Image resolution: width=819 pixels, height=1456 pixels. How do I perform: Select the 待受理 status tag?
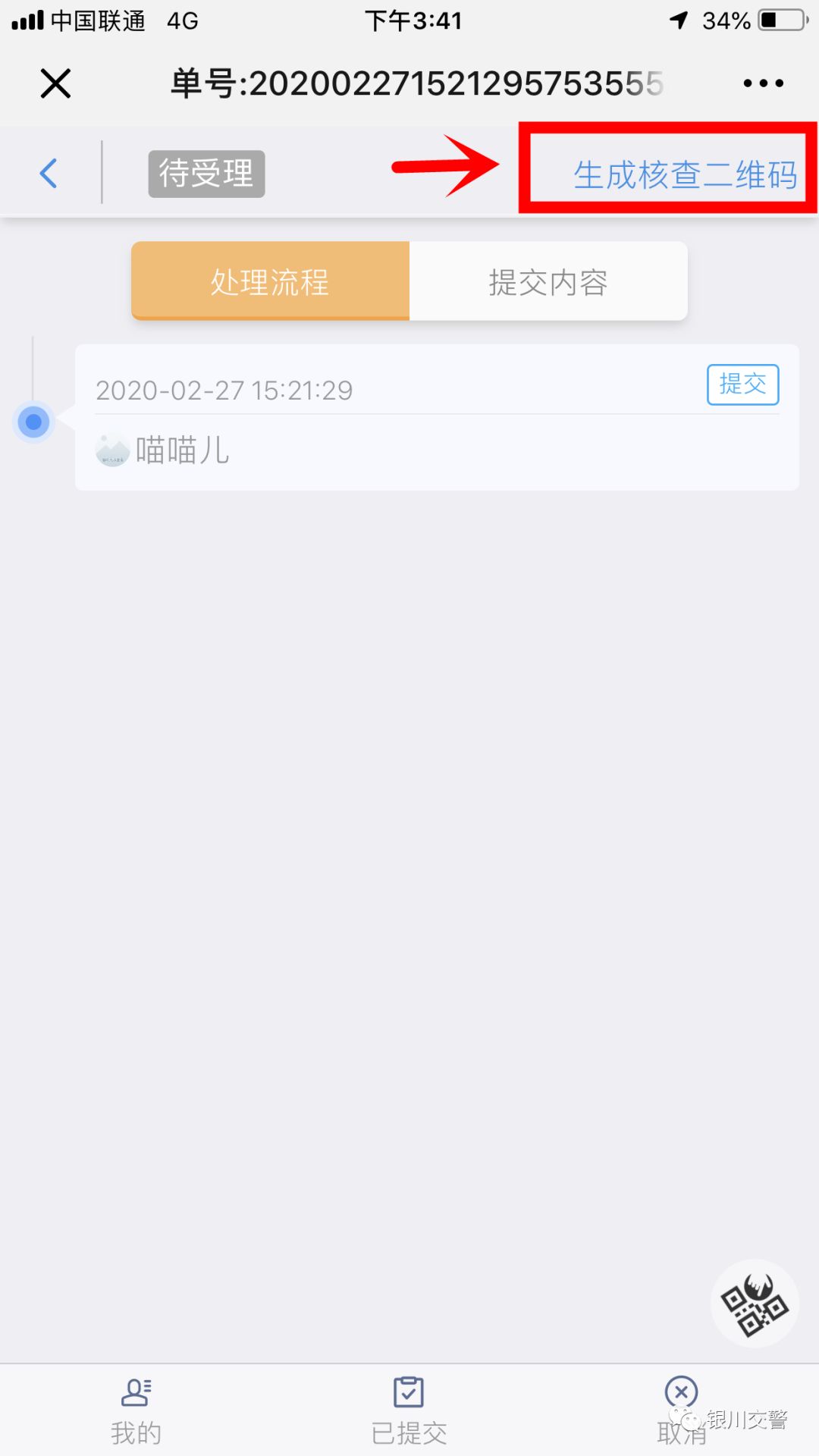[206, 173]
